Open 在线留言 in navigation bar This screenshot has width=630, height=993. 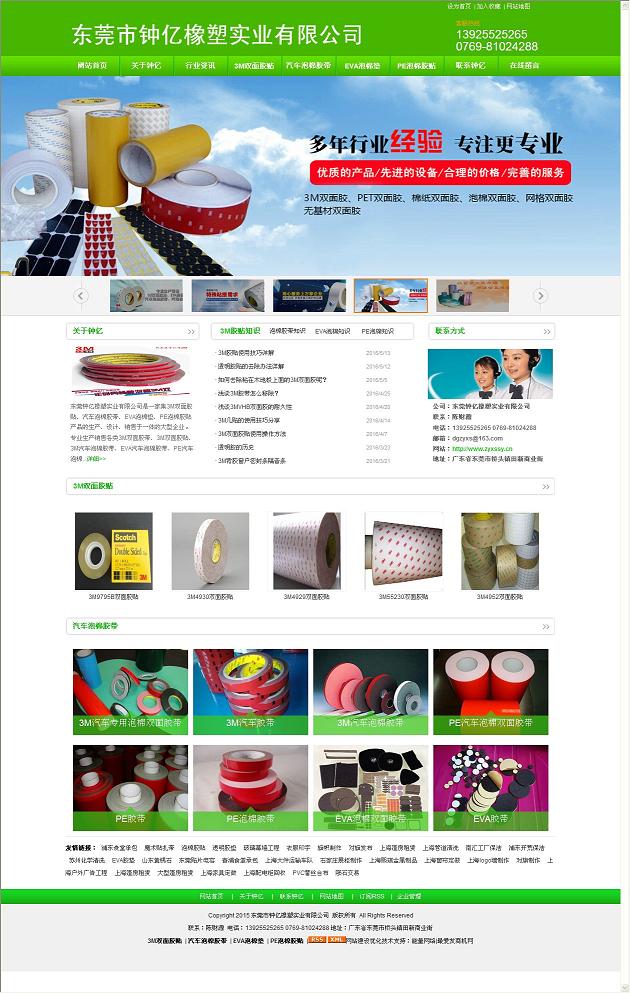pos(524,65)
